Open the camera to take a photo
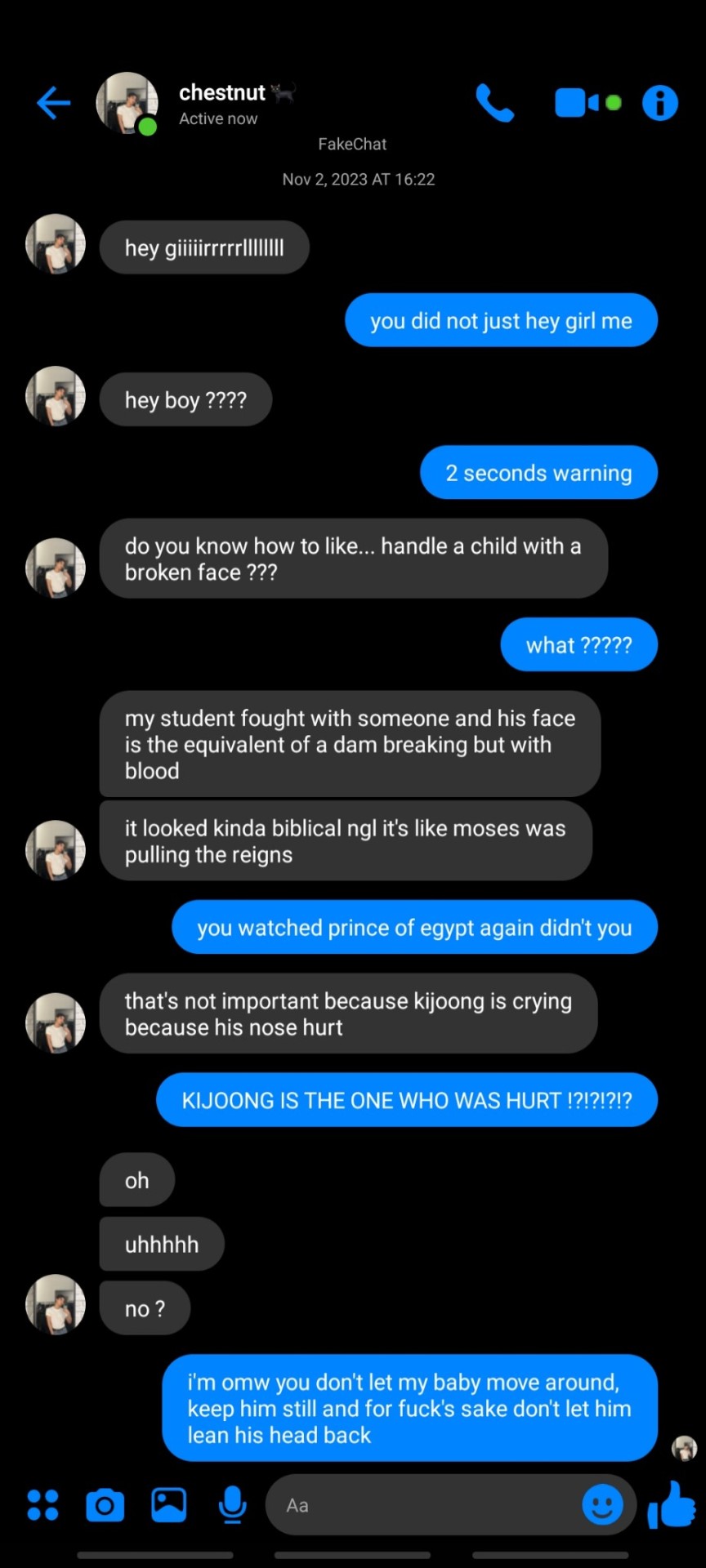Viewport: 706px width, 1568px height. (x=105, y=1505)
